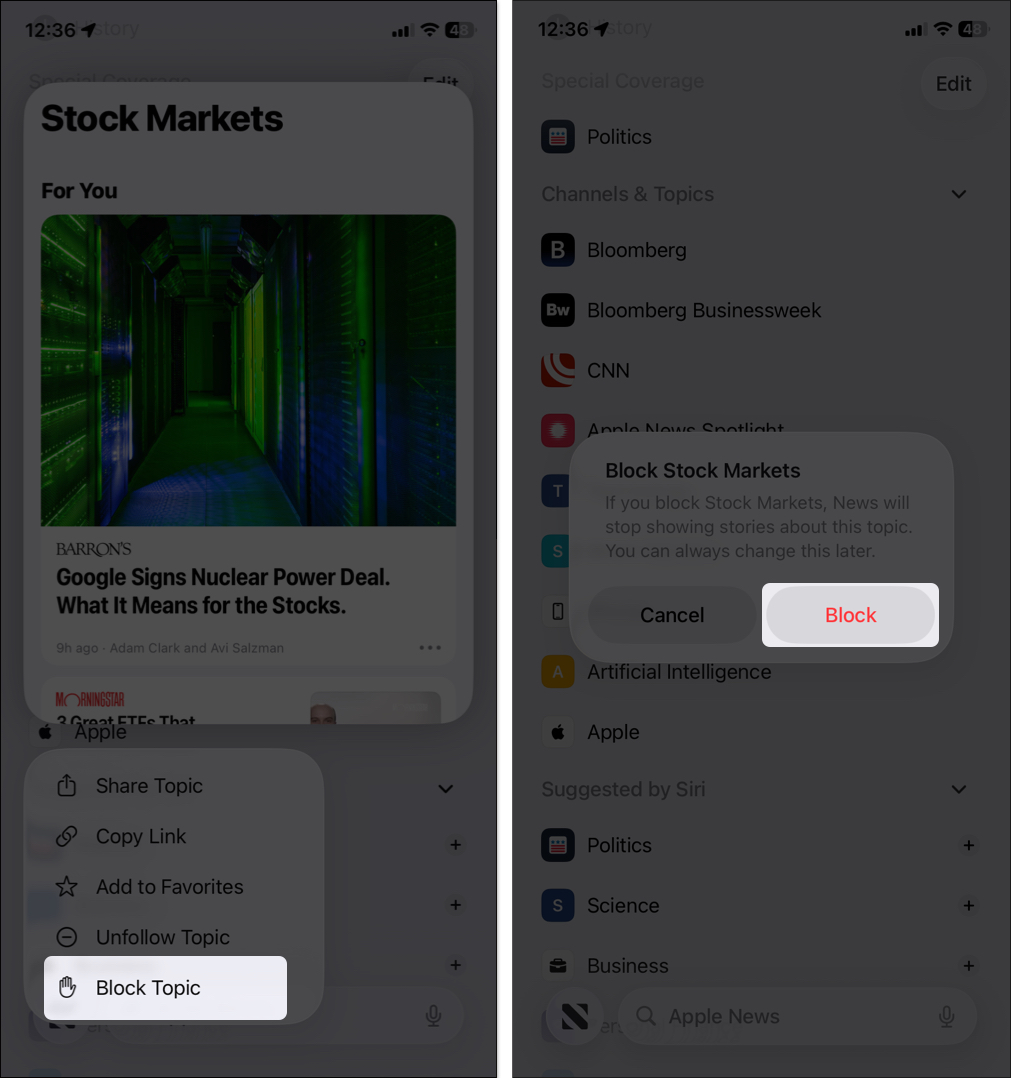This screenshot has width=1011, height=1078.
Task: Collapse the Channels & Topics section
Action: point(958,194)
